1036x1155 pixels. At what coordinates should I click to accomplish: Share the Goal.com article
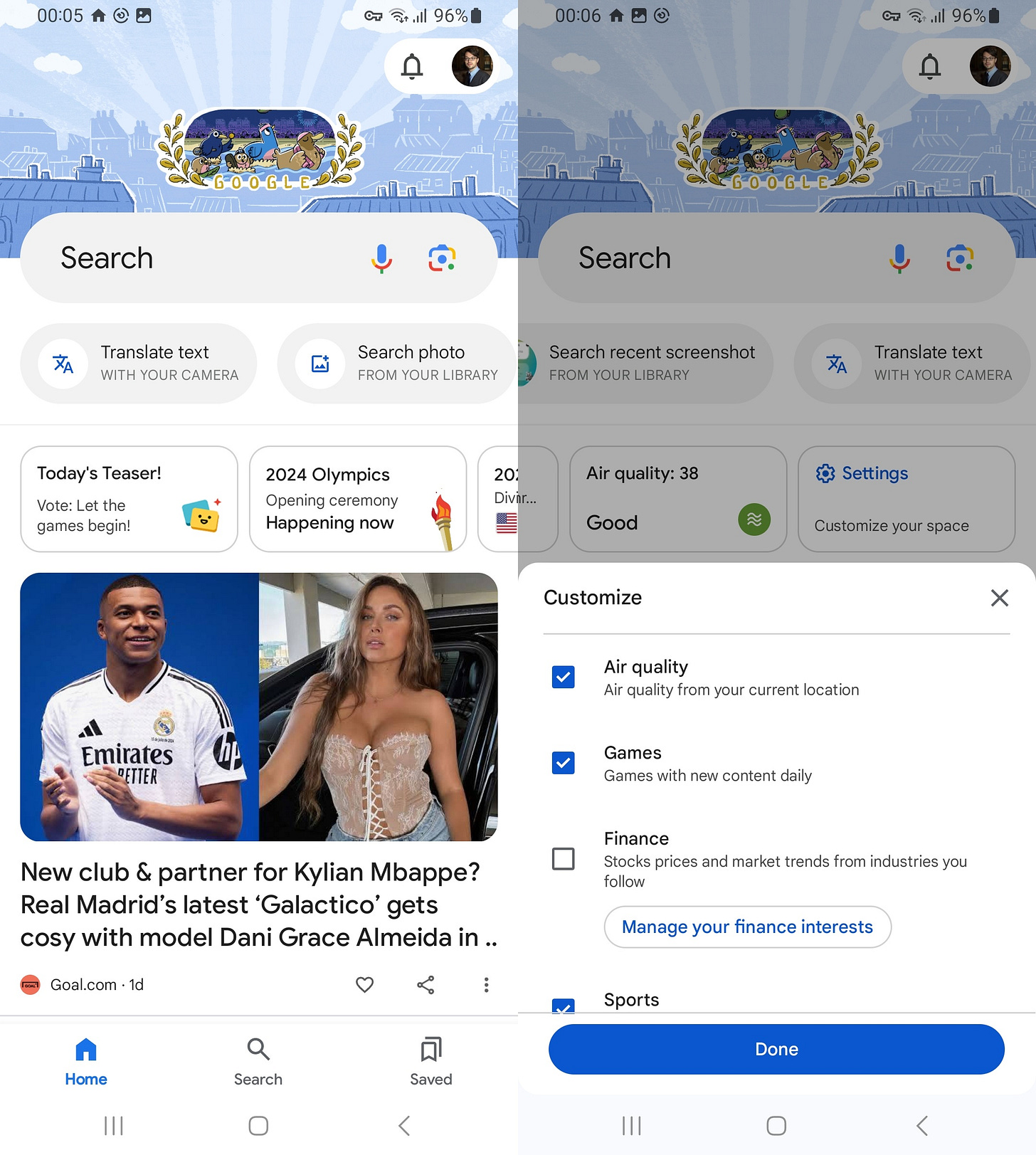coord(425,985)
